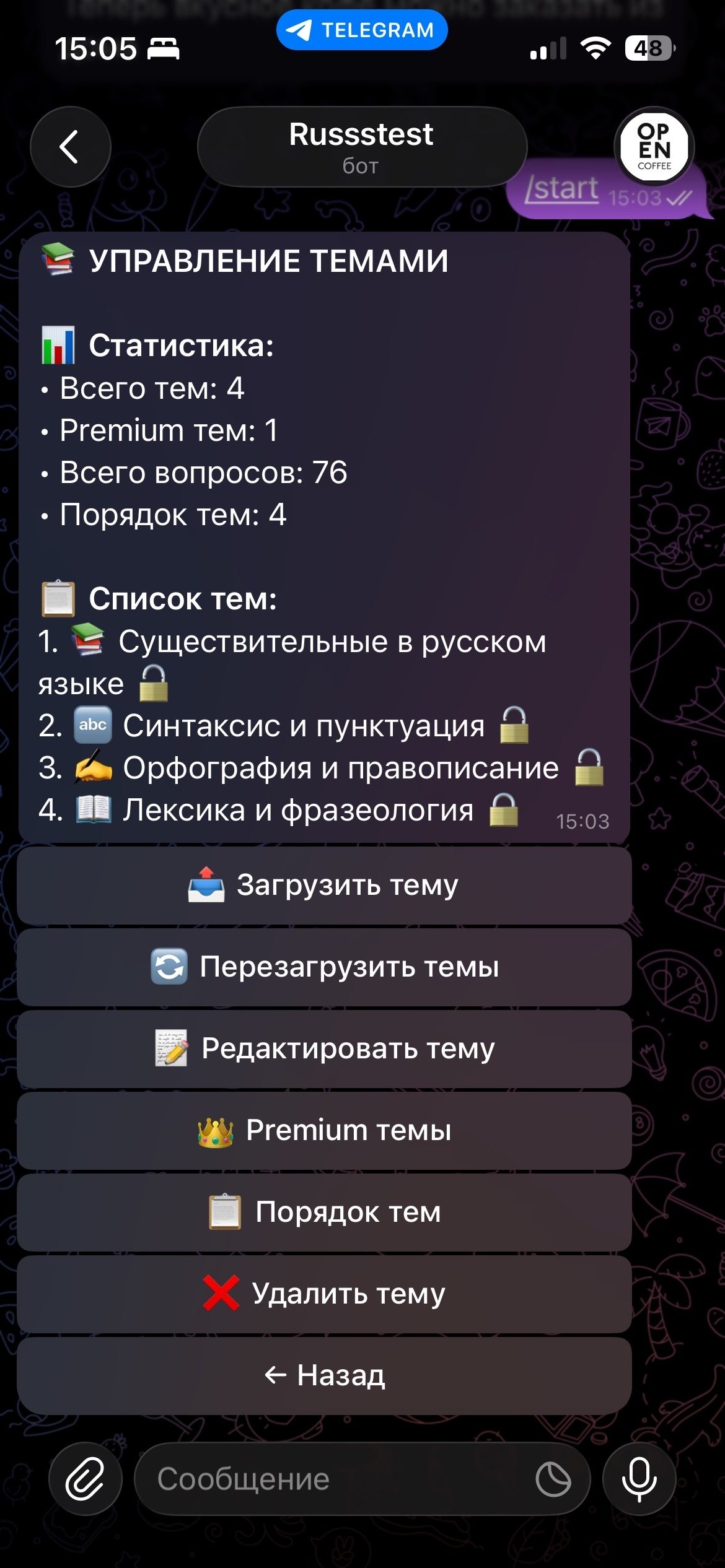Open Premium темы
Image resolution: width=725 pixels, height=1568 pixels.
[x=324, y=1130]
